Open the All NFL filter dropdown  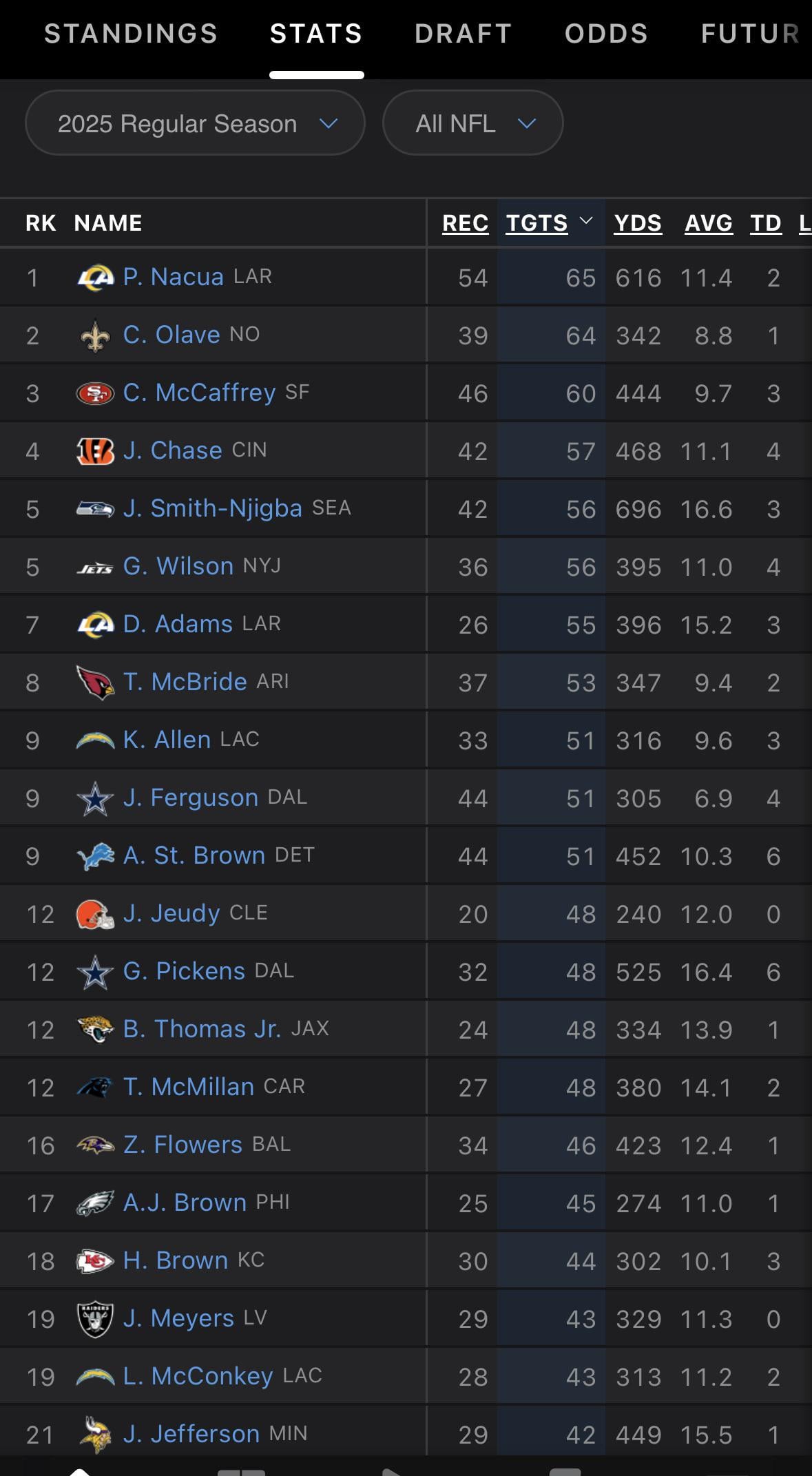pos(473,123)
